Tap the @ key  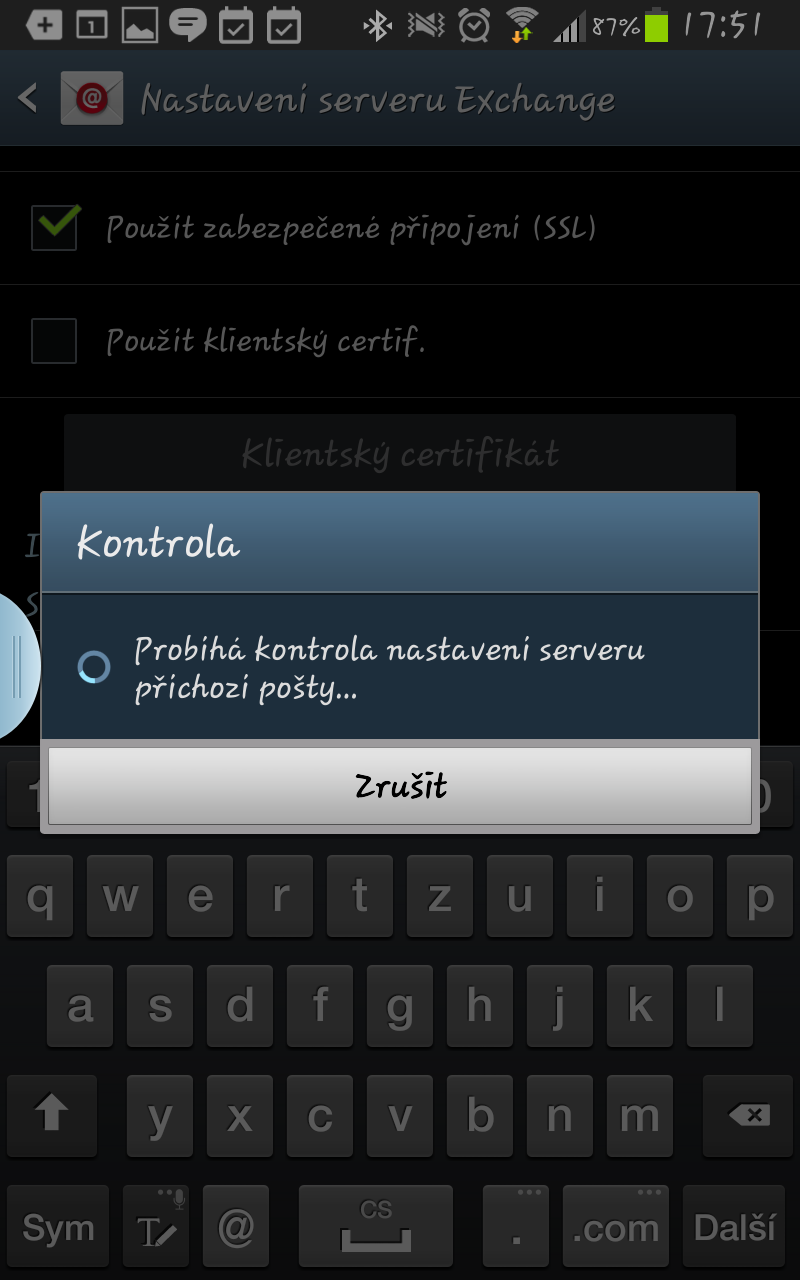tap(236, 1227)
